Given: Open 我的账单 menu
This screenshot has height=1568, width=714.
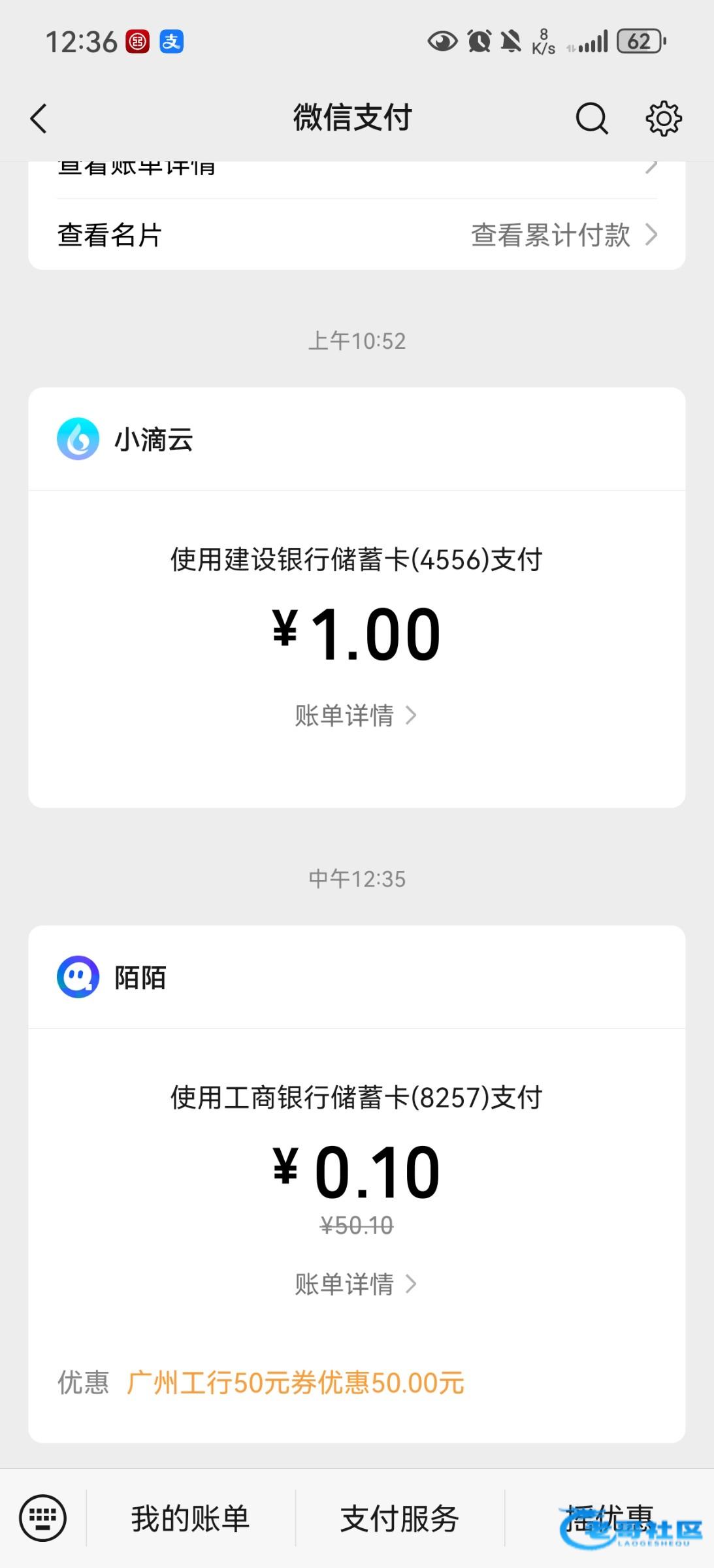Looking at the screenshot, I should coord(190,1518).
